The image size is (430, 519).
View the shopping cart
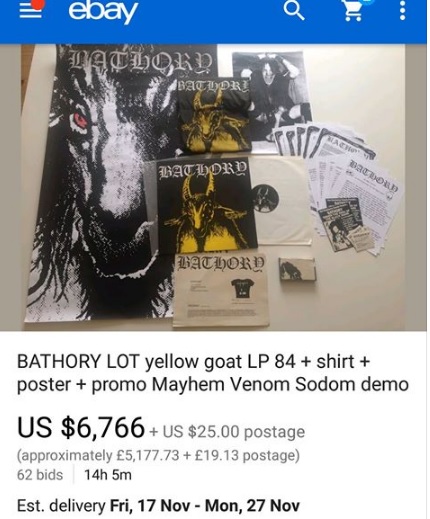click(353, 11)
